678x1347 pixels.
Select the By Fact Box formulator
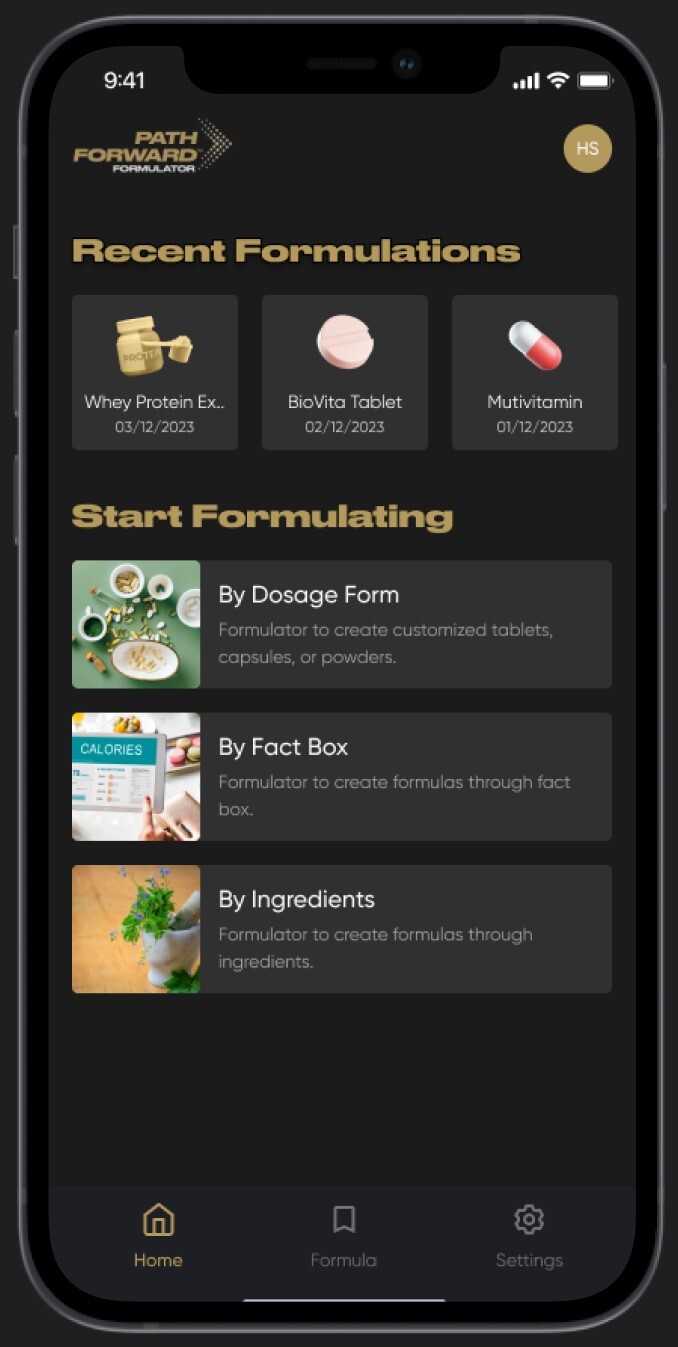coord(342,776)
